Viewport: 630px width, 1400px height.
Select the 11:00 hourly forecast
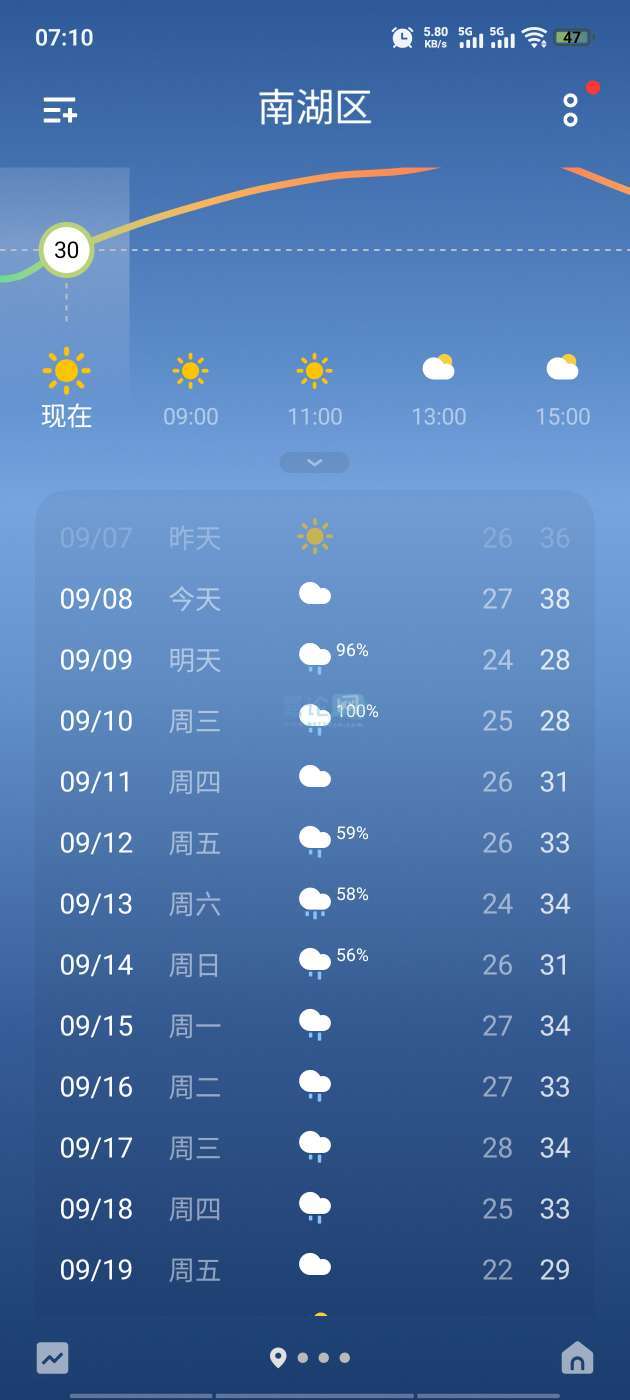(x=314, y=390)
